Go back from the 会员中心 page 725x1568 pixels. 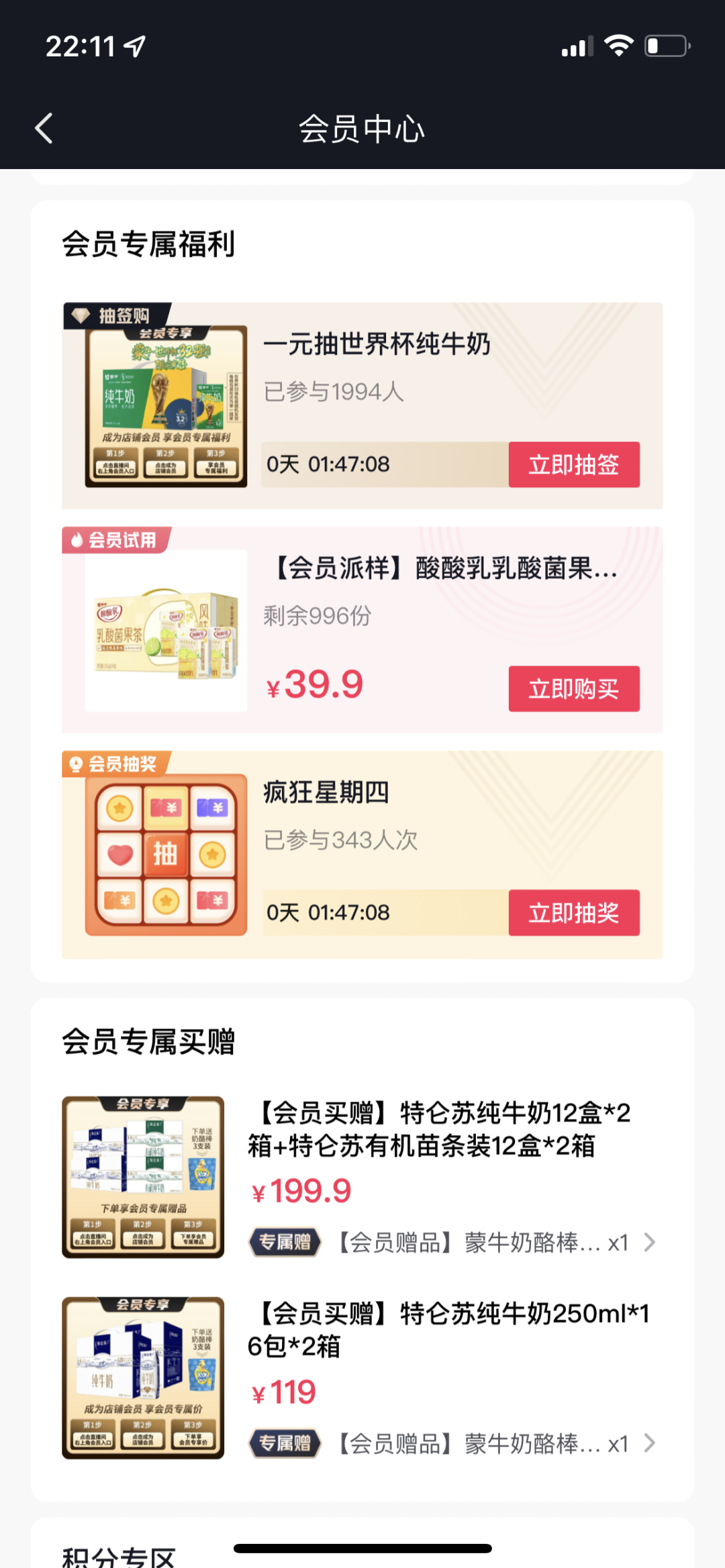click(44, 128)
